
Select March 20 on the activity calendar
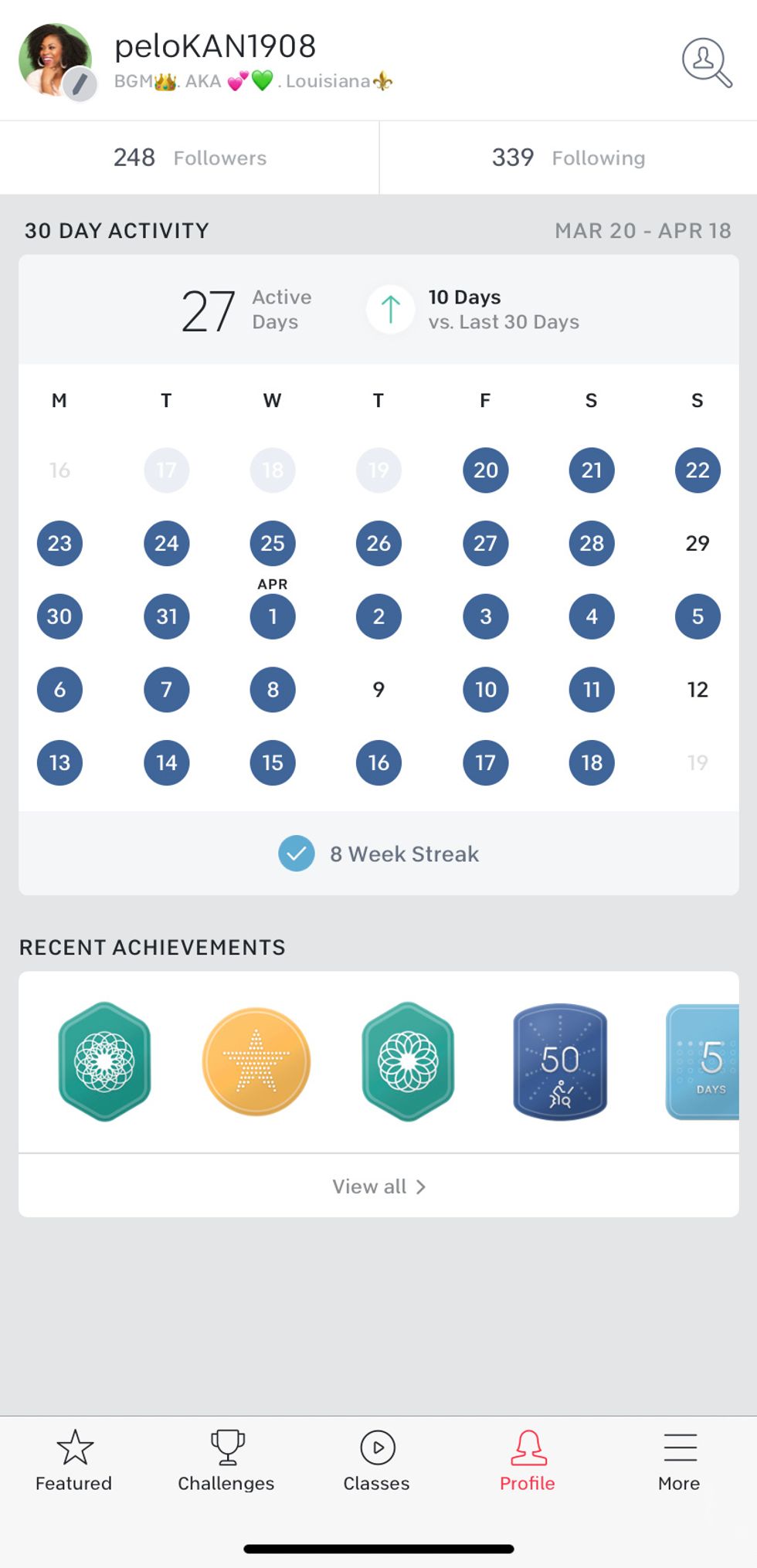[x=485, y=470]
